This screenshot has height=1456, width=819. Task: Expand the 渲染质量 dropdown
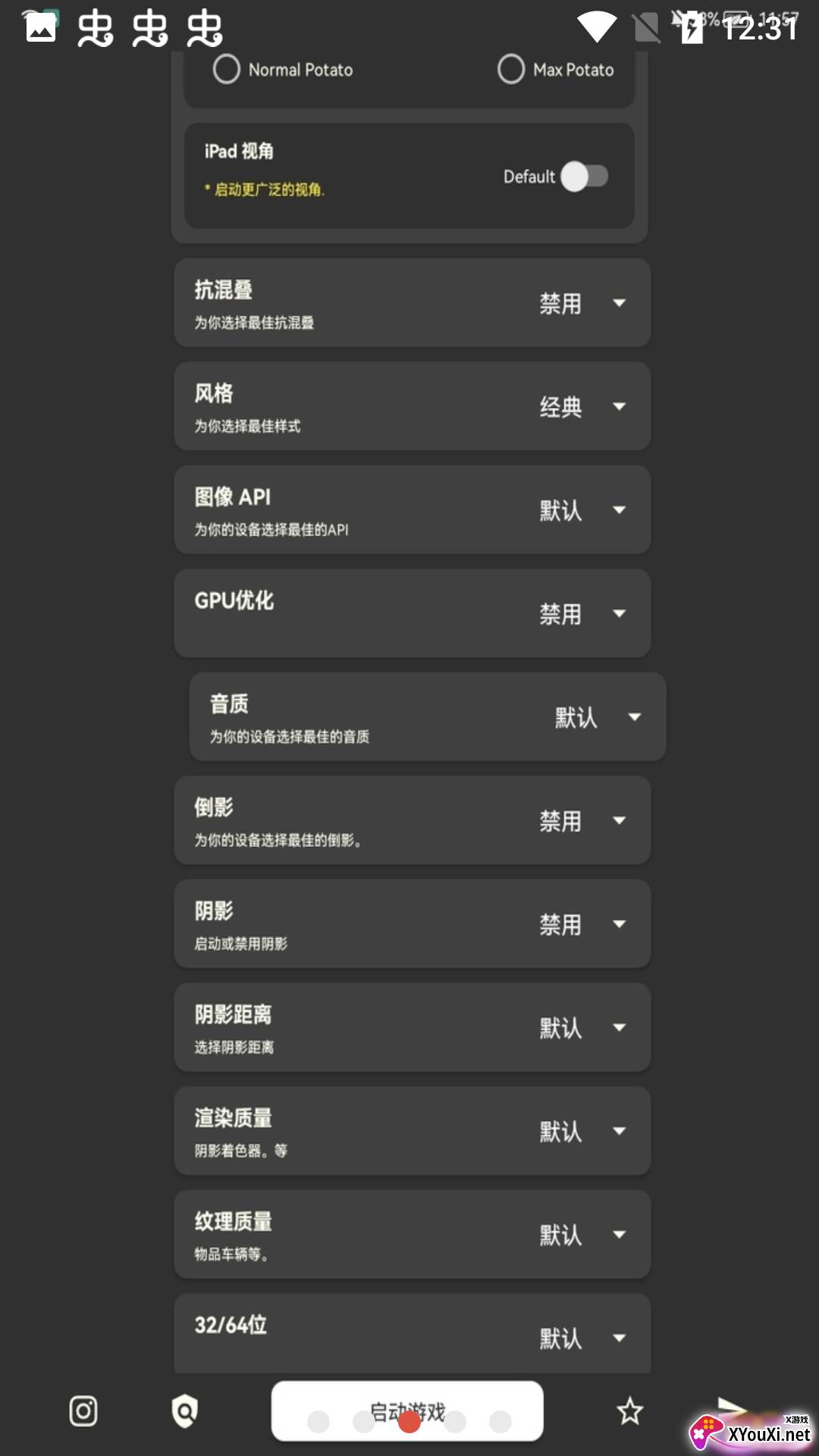click(x=582, y=1131)
